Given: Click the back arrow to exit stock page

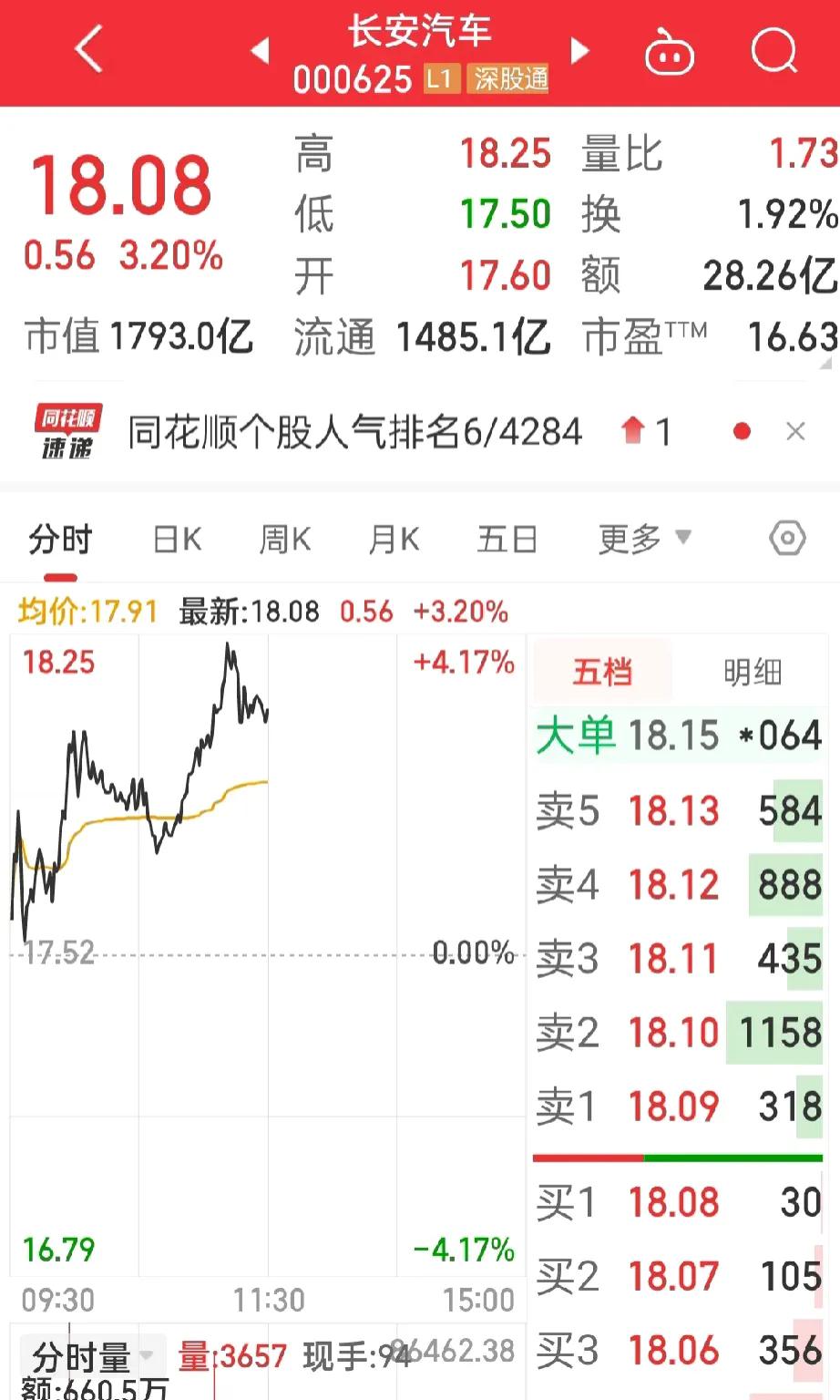Looking at the screenshot, I should (x=88, y=50).
